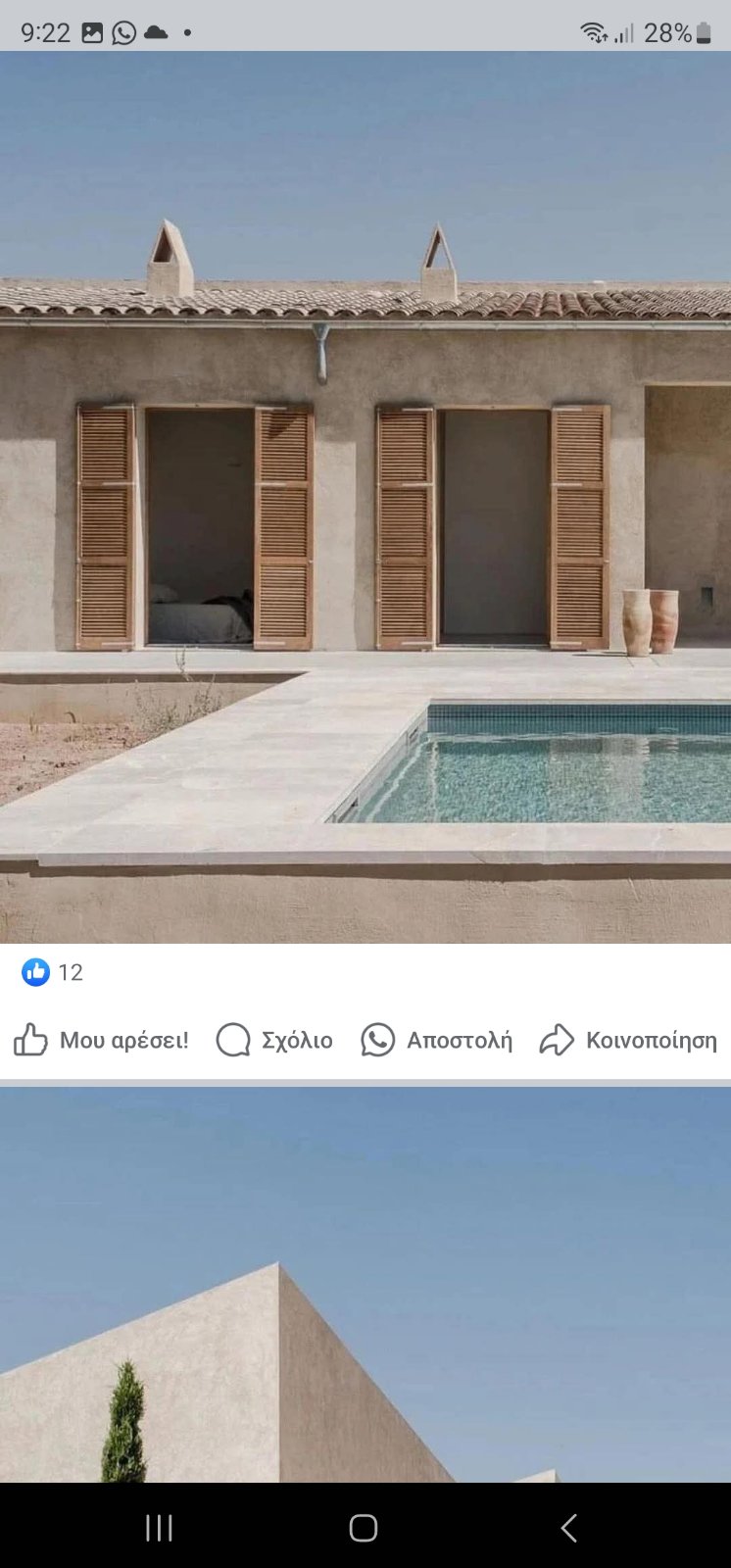Like the post with Μου αρέσει!
The image size is (731, 1568).
coord(101,1040)
